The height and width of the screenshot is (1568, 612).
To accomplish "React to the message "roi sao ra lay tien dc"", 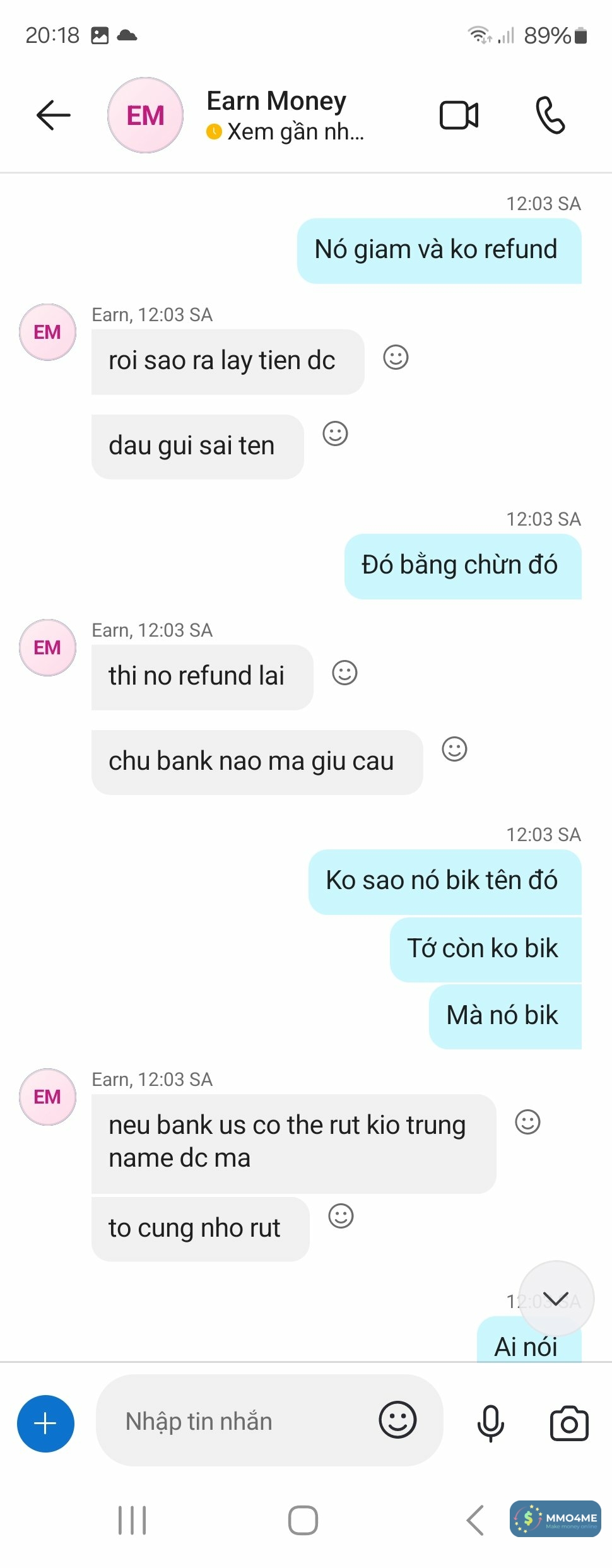I will 396,358.
